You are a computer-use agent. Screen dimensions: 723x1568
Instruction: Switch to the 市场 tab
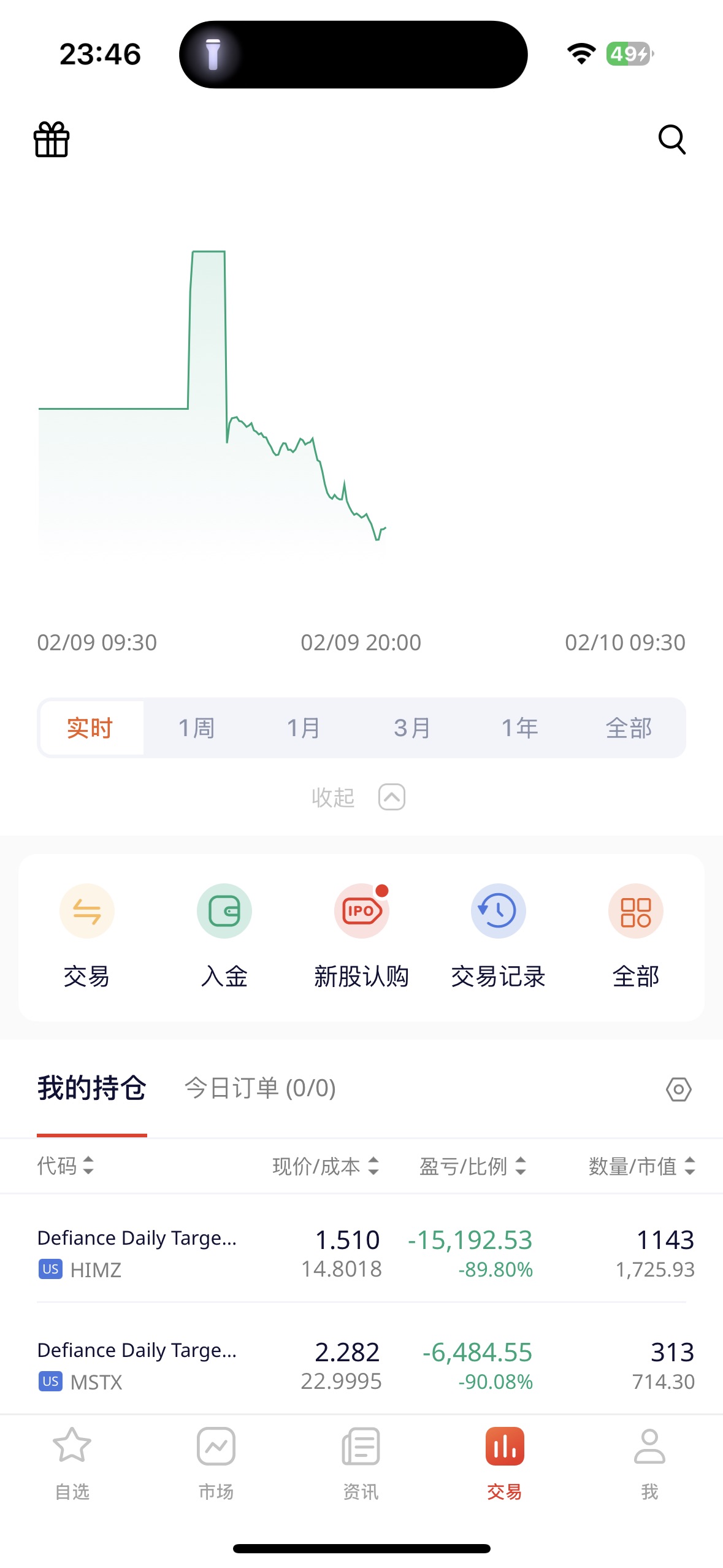pos(216,1462)
